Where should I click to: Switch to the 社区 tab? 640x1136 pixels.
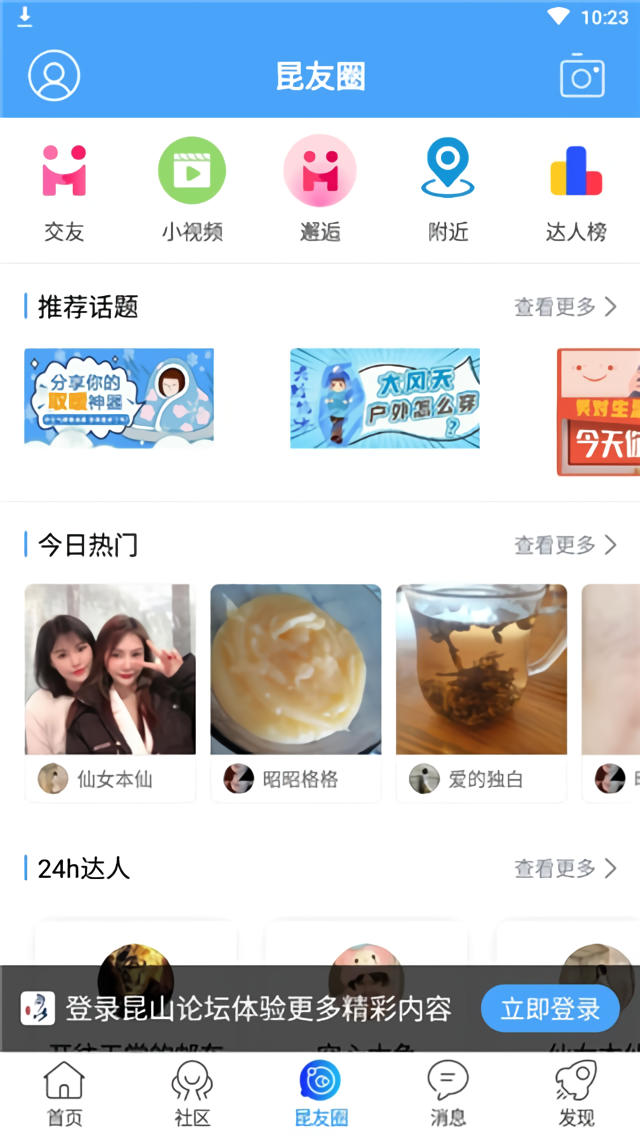click(192, 1094)
